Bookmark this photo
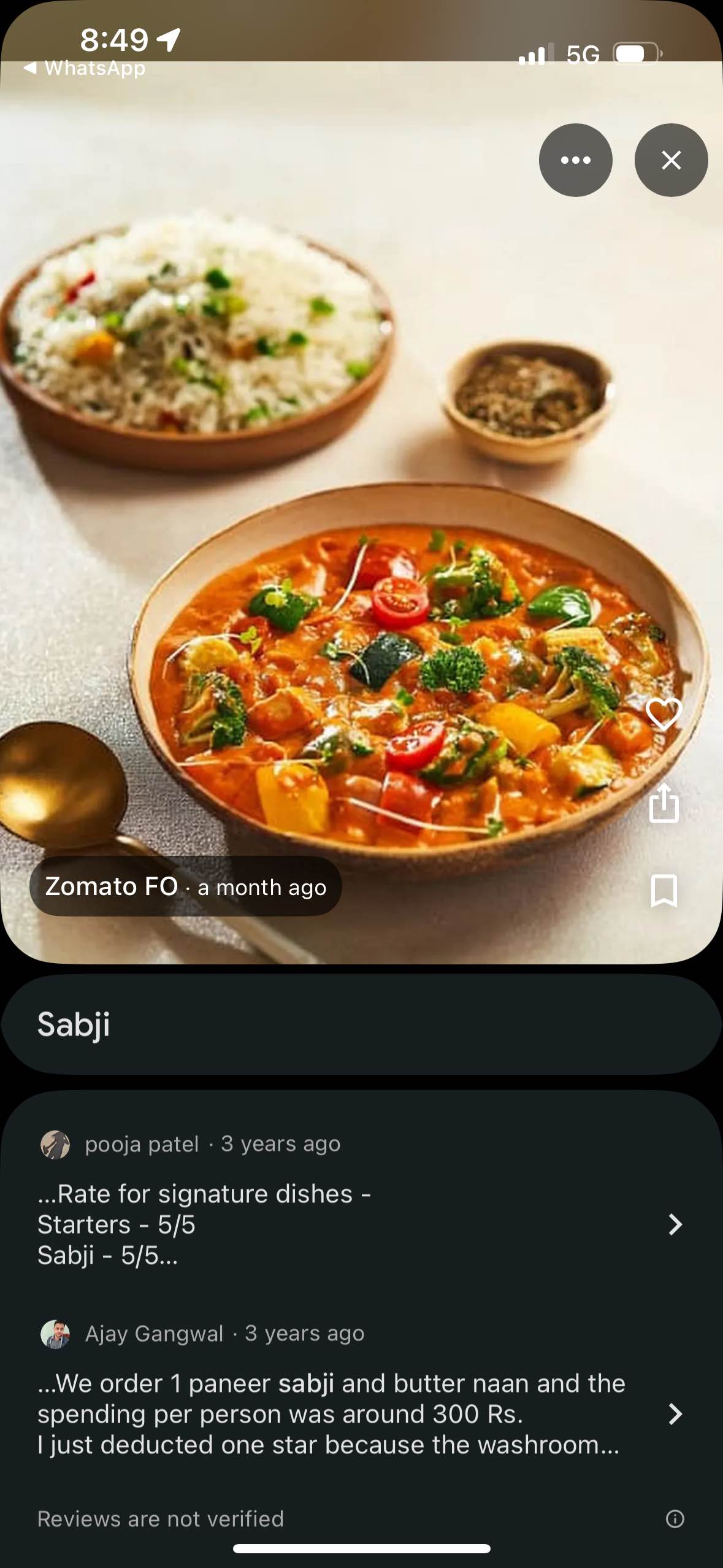This screenshot has height=1568, width=723. coord(664,890)
